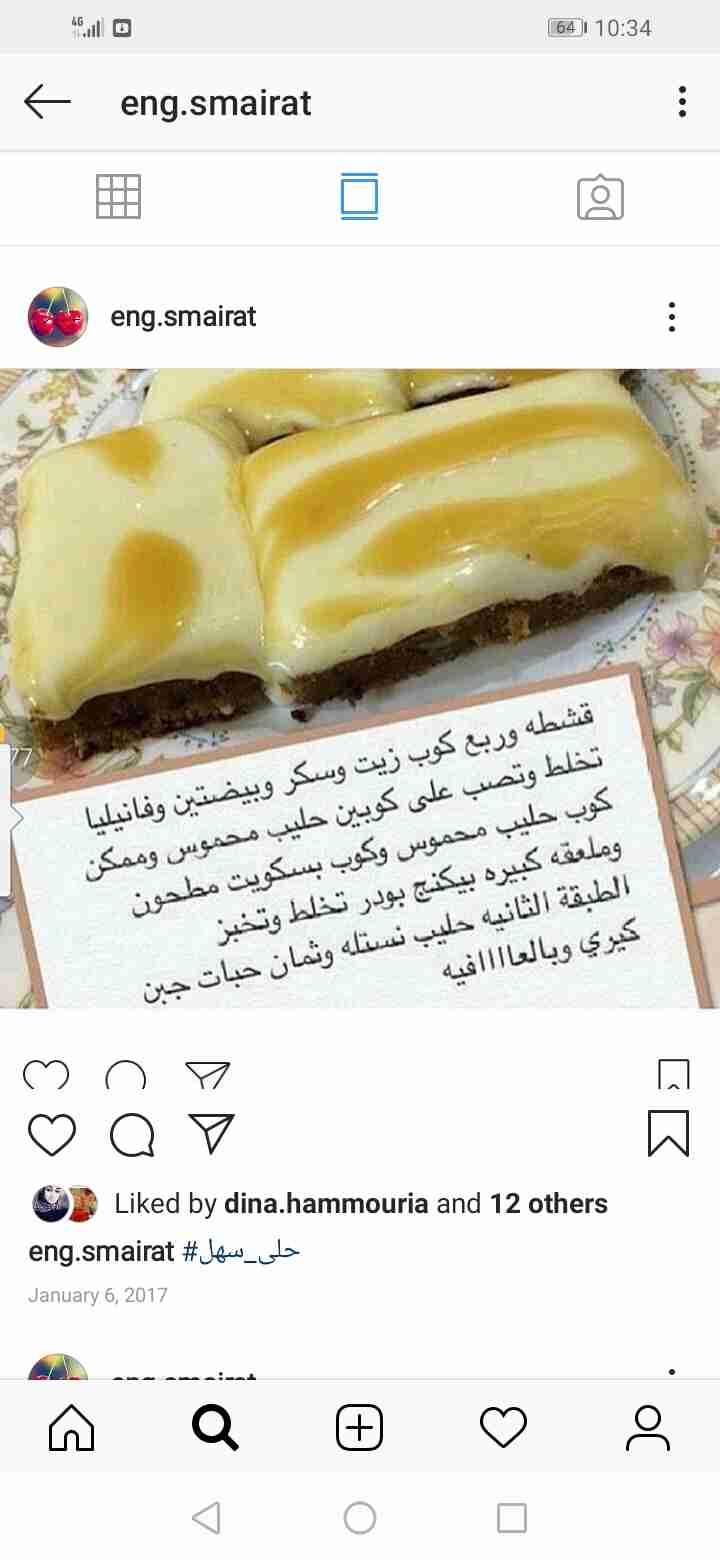Open the activity heart tab
720x1560 pixels.
click(503, 1427)
